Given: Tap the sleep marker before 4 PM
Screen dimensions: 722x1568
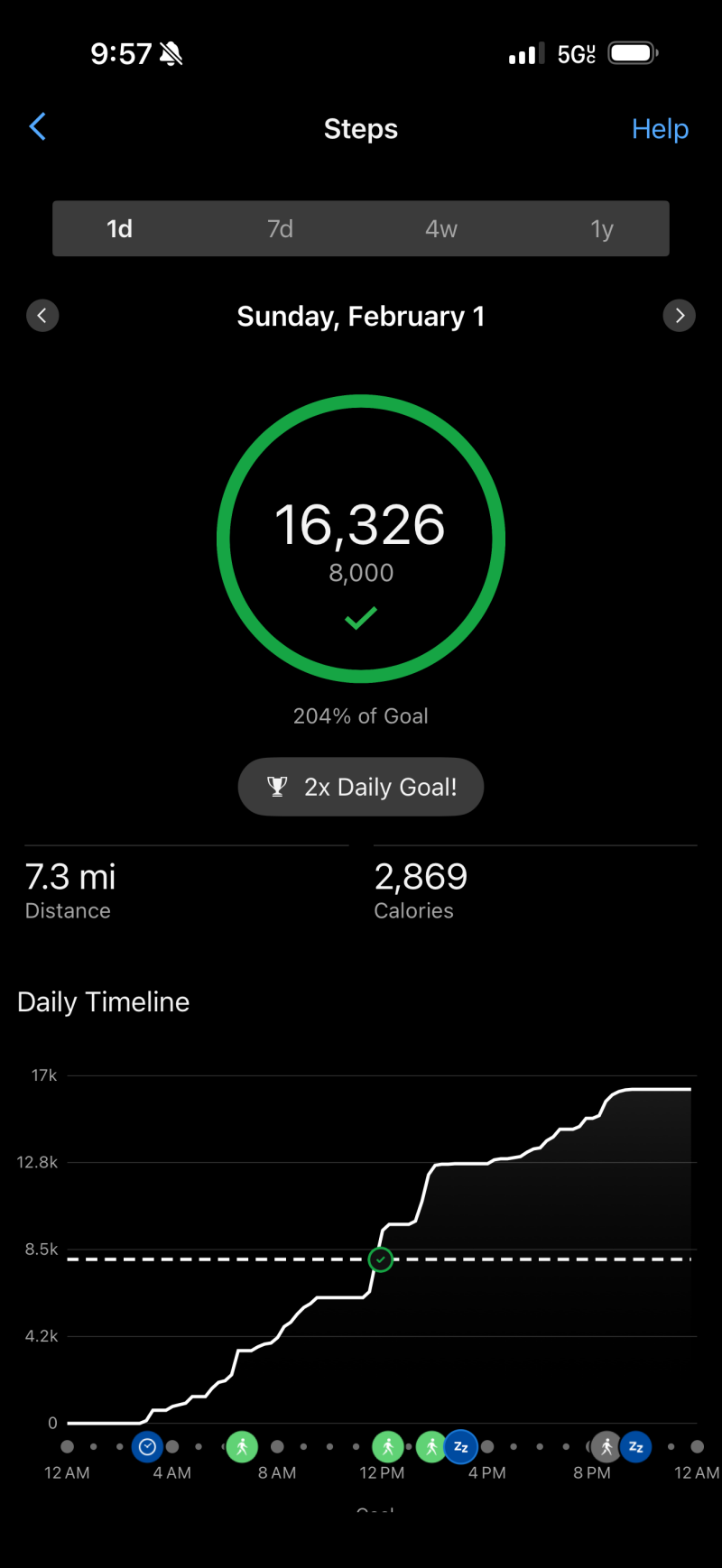Looking at the screenshot, I should click(x=461, y=1447).
